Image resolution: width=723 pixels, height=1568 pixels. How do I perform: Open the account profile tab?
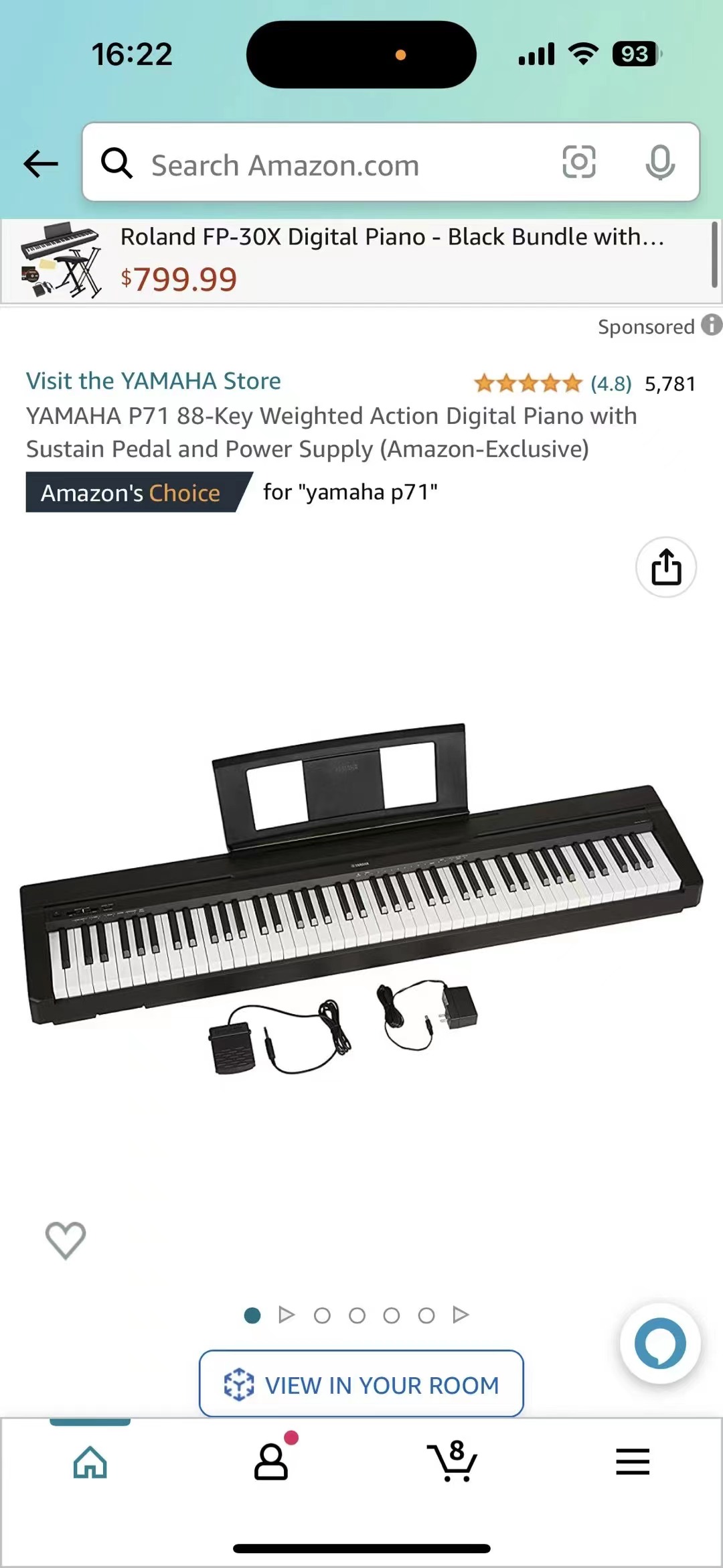[x=271, y=1462]
